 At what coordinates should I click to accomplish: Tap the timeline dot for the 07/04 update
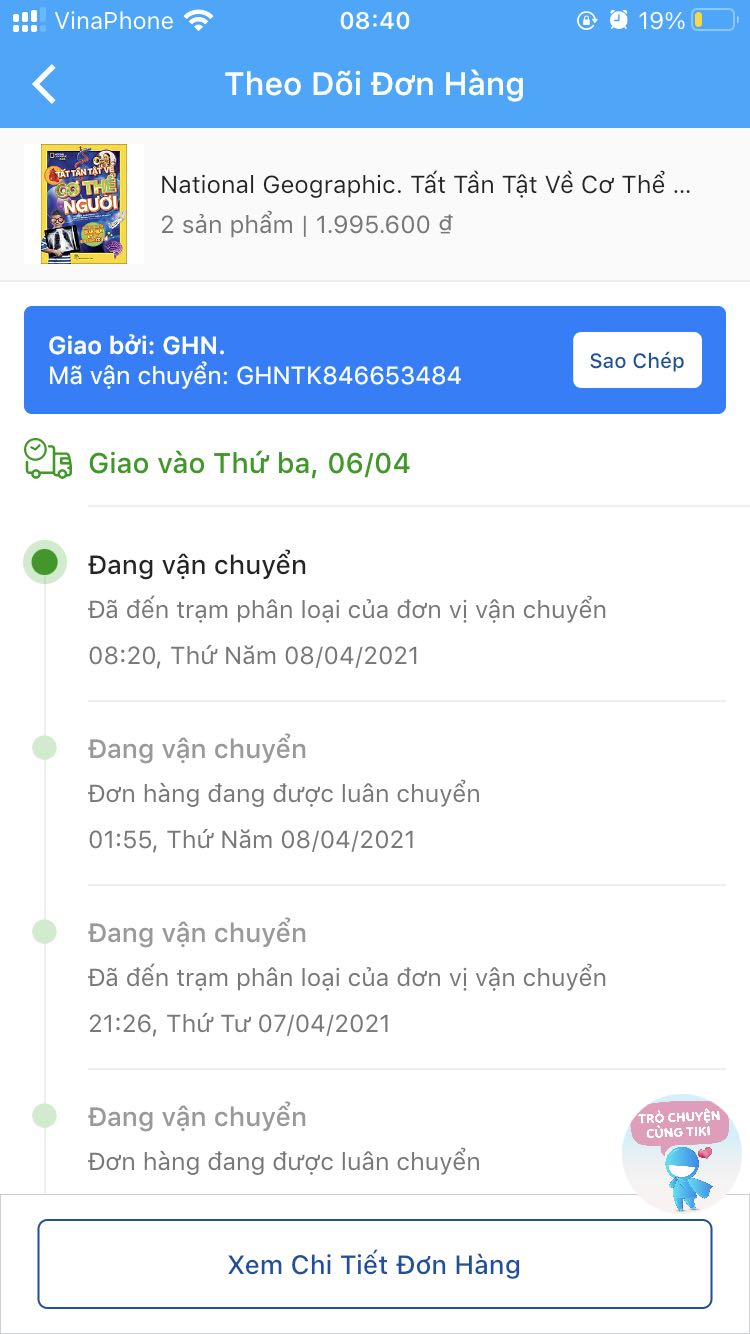click(44, 931)
